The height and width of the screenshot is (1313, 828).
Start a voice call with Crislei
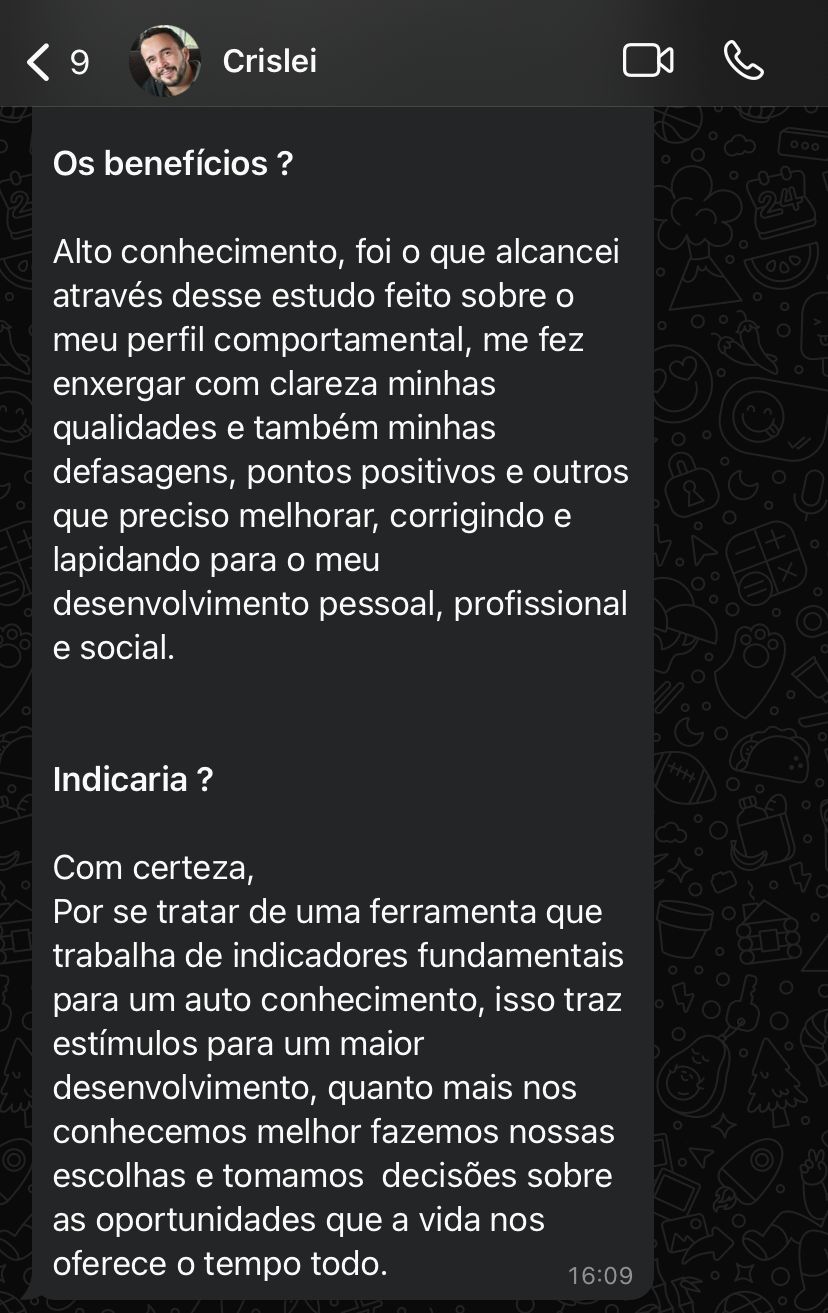743,61
